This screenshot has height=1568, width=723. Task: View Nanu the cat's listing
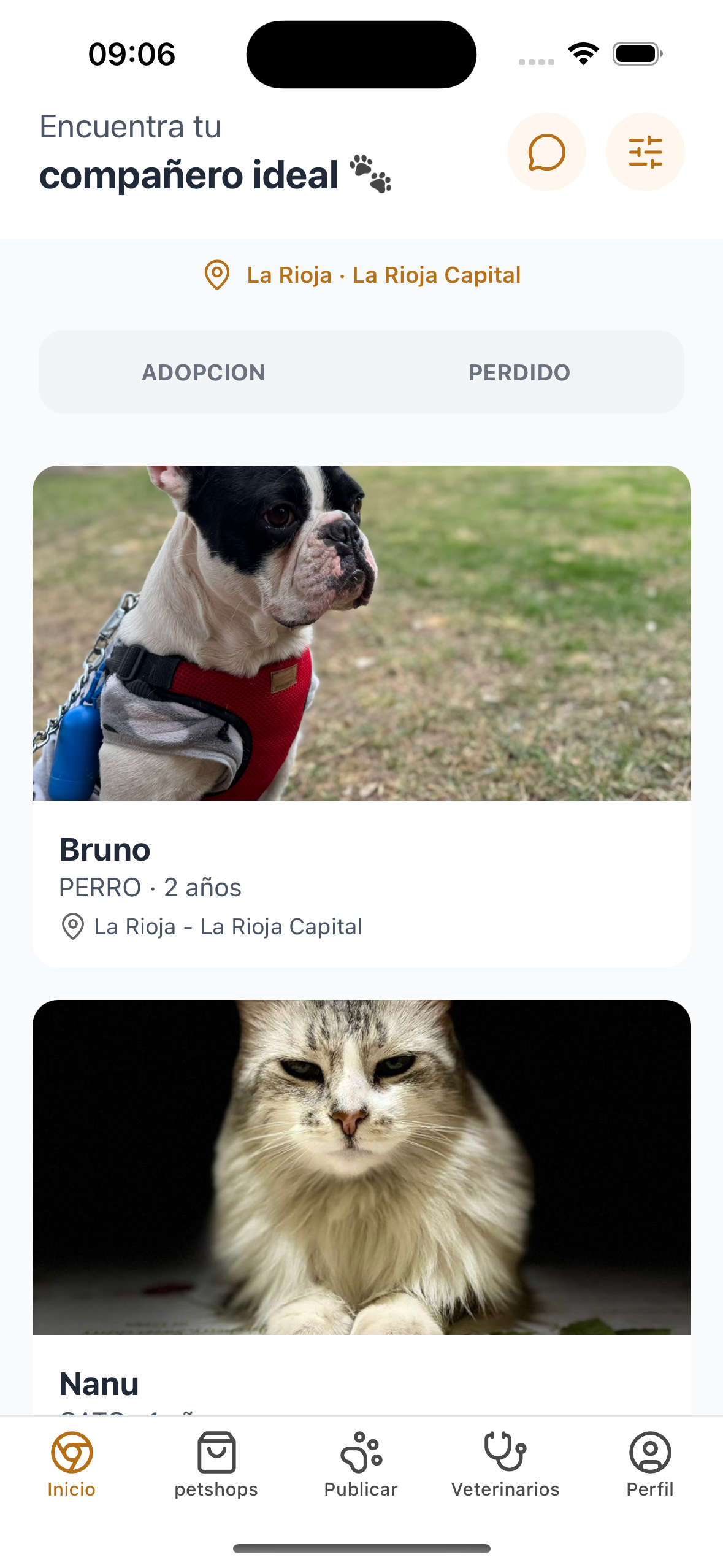click(x=361, y=1196)
